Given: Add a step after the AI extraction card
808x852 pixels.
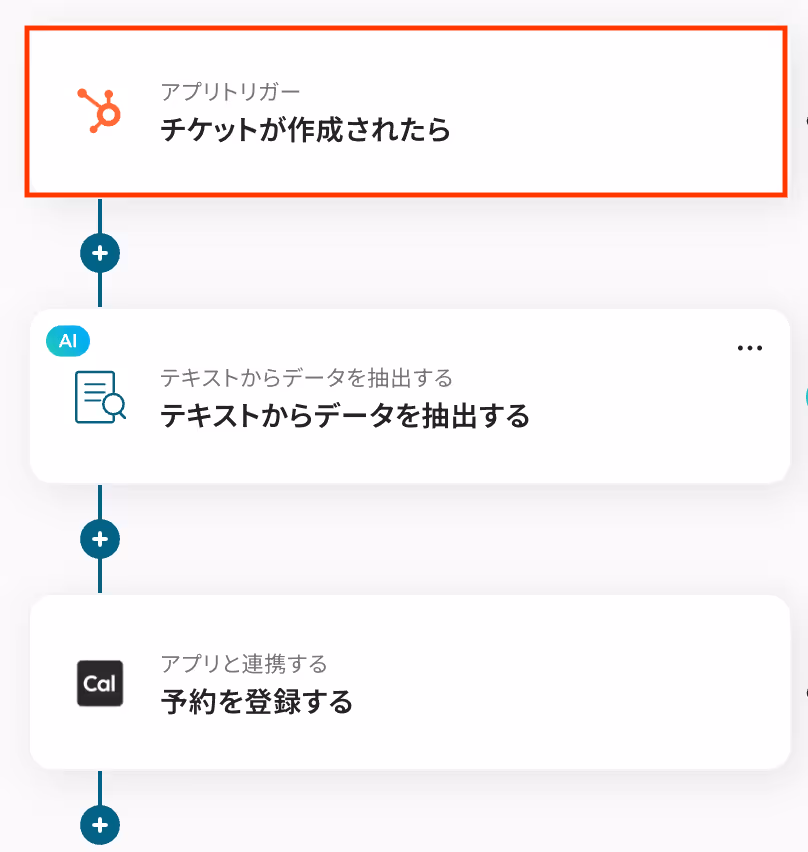Looking at the screenshot, I should point(100,539).
